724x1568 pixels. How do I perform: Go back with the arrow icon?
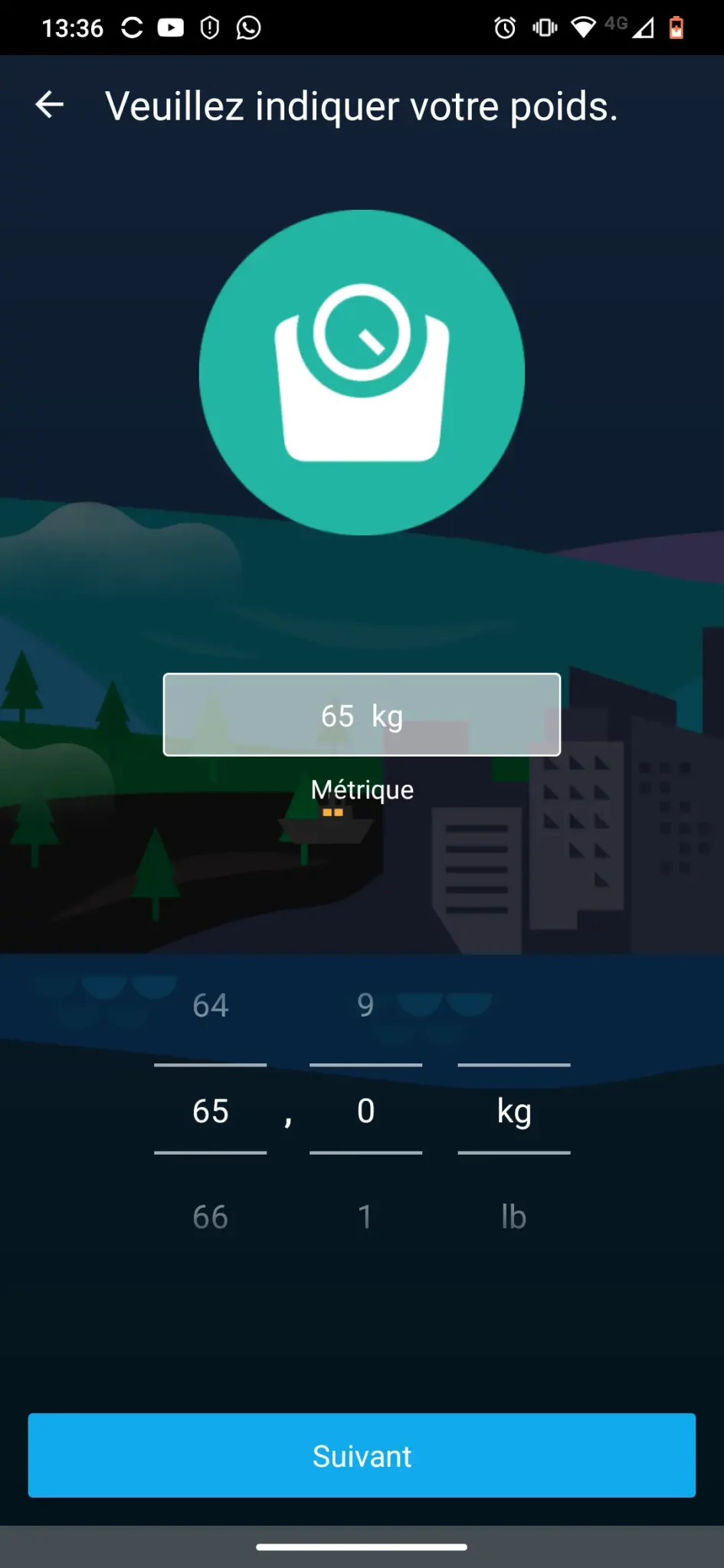tap(50, 105)
